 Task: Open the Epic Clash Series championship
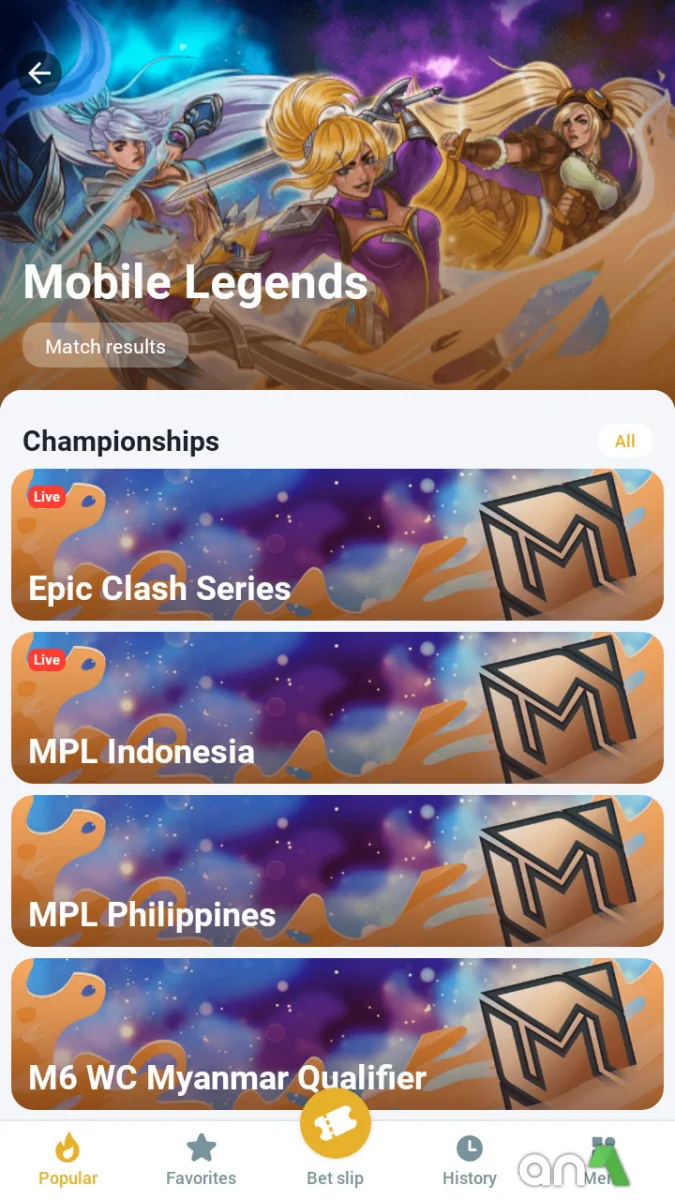tap(337, 545)
